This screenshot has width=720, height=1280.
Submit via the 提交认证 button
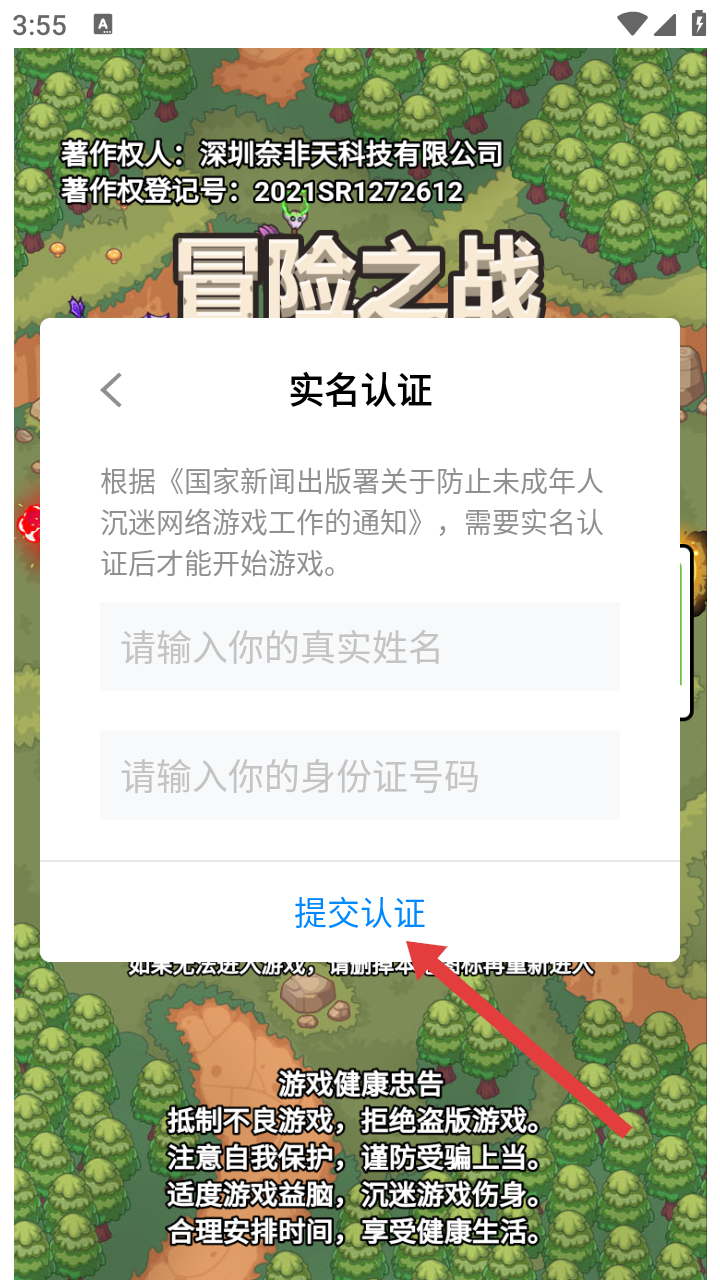click(360, 913)
